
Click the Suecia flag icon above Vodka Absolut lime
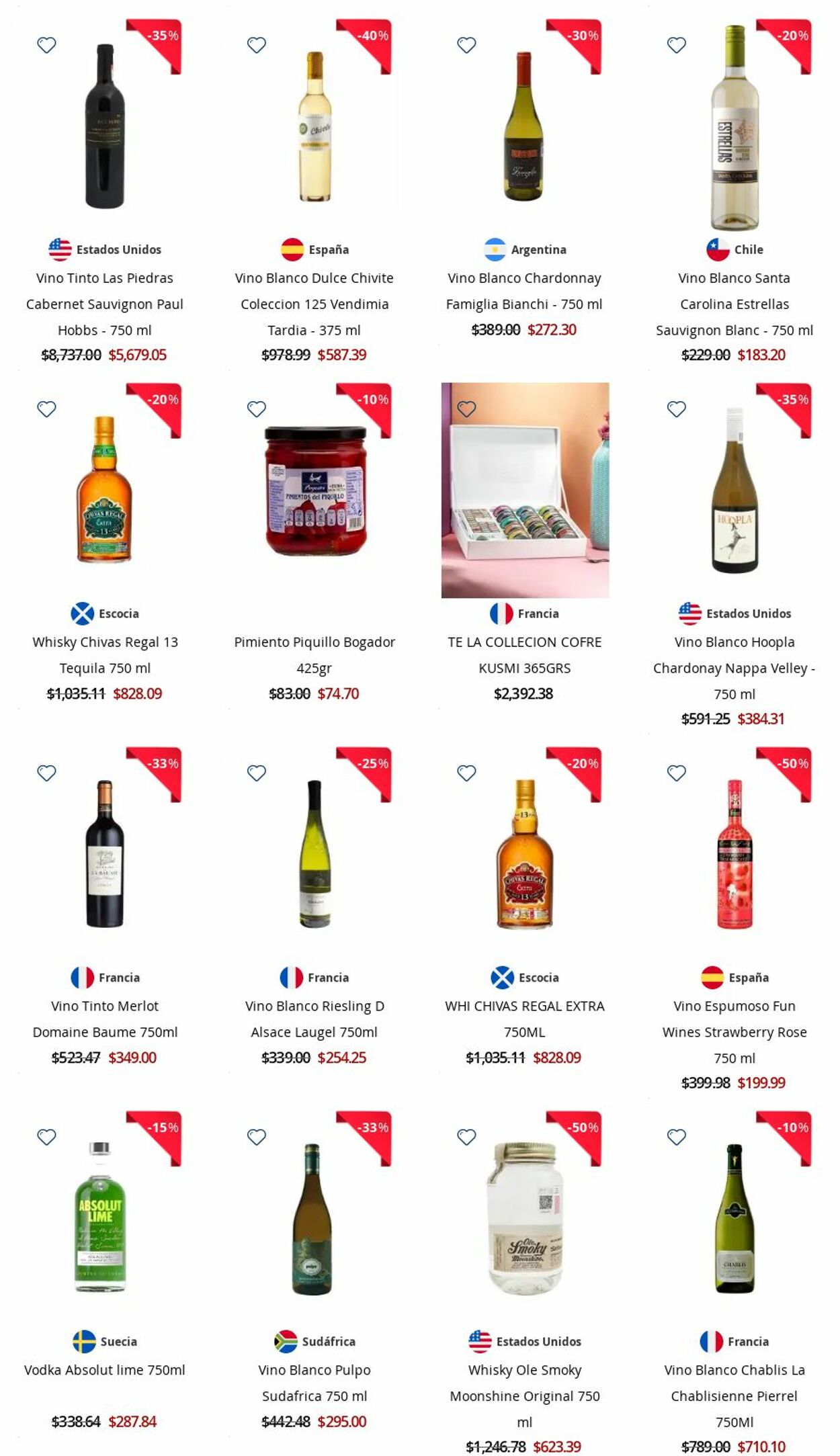click(x=83, y=1341)
